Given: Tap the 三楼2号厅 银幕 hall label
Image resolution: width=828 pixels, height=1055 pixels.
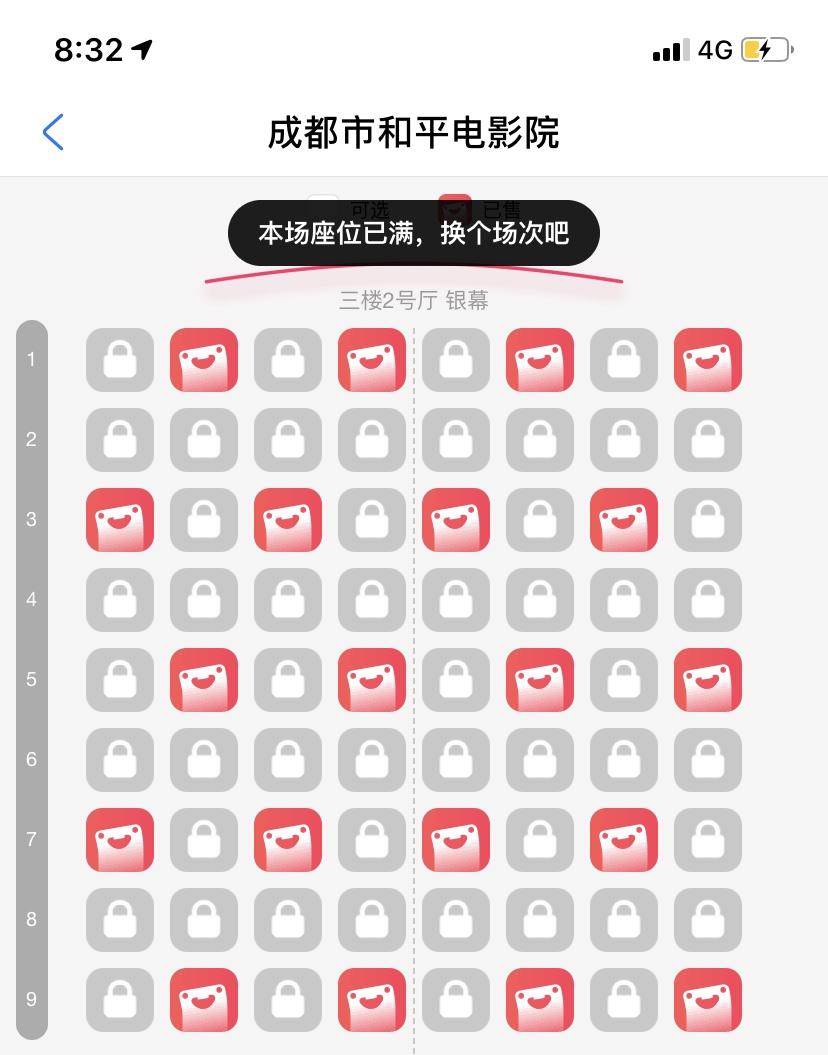Looking at the screenshot, I should [x=414, y=300].
